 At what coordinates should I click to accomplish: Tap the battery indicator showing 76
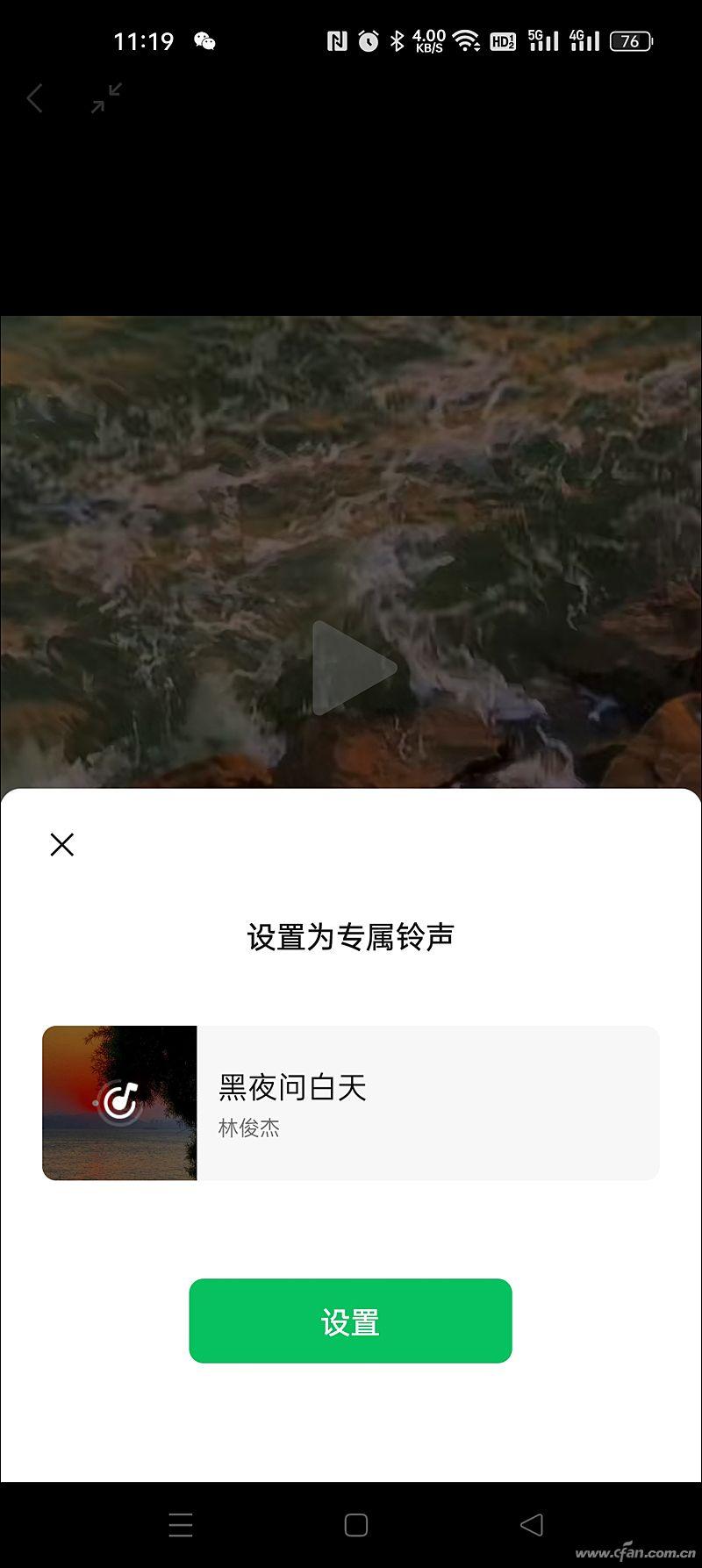tap(631, 42)
